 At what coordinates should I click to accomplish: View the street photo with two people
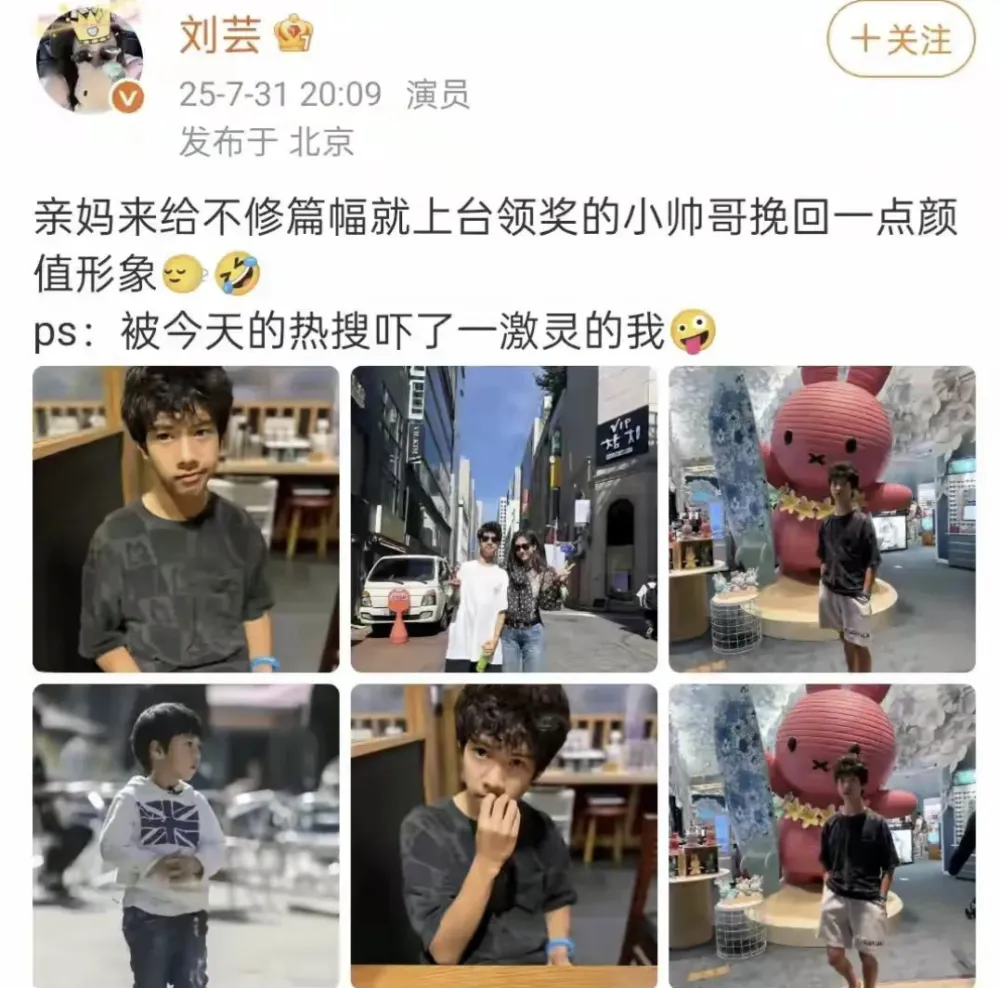click(503, 518)
